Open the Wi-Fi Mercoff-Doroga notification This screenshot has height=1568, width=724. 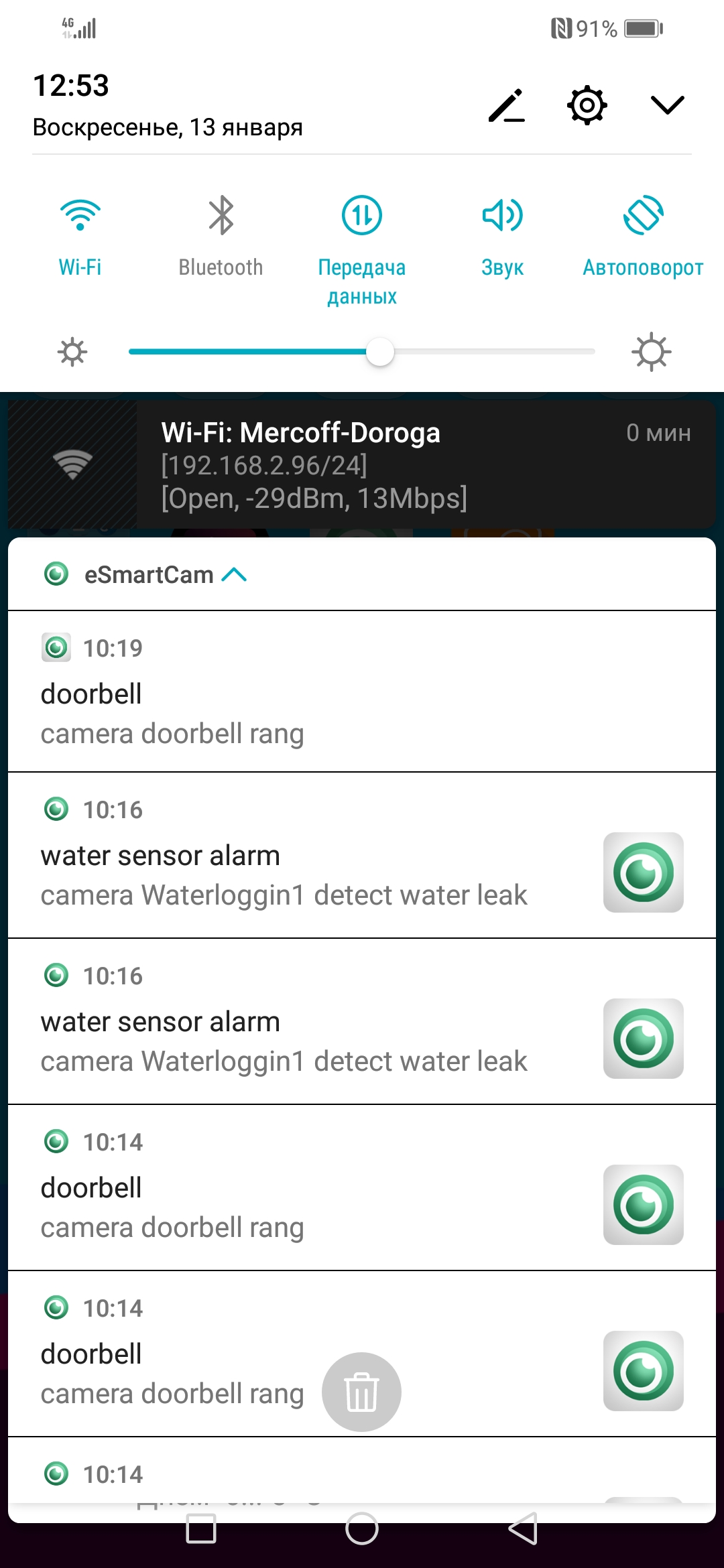tap(362, 465)
